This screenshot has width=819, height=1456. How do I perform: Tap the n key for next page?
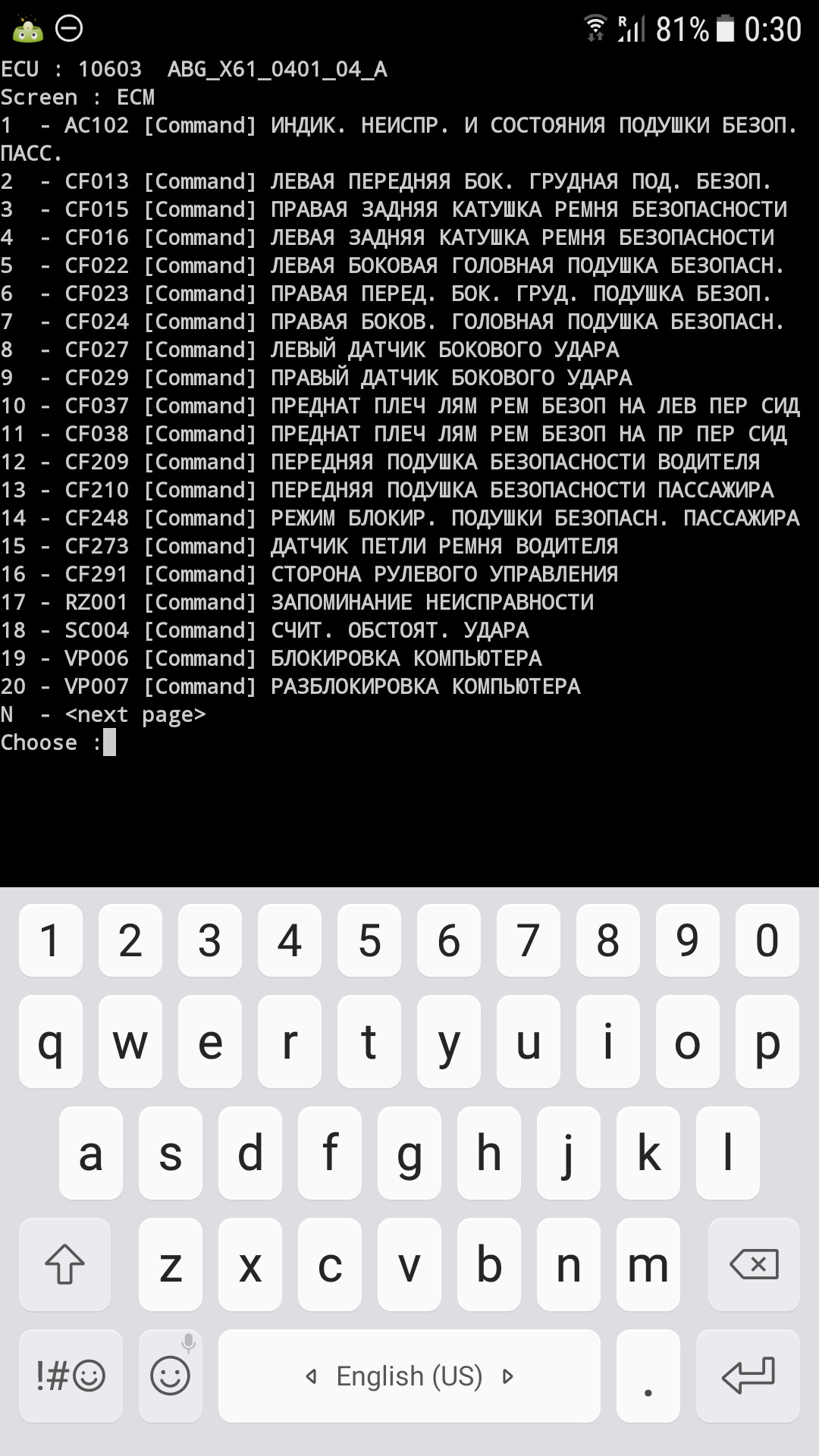click(568, 1265)
